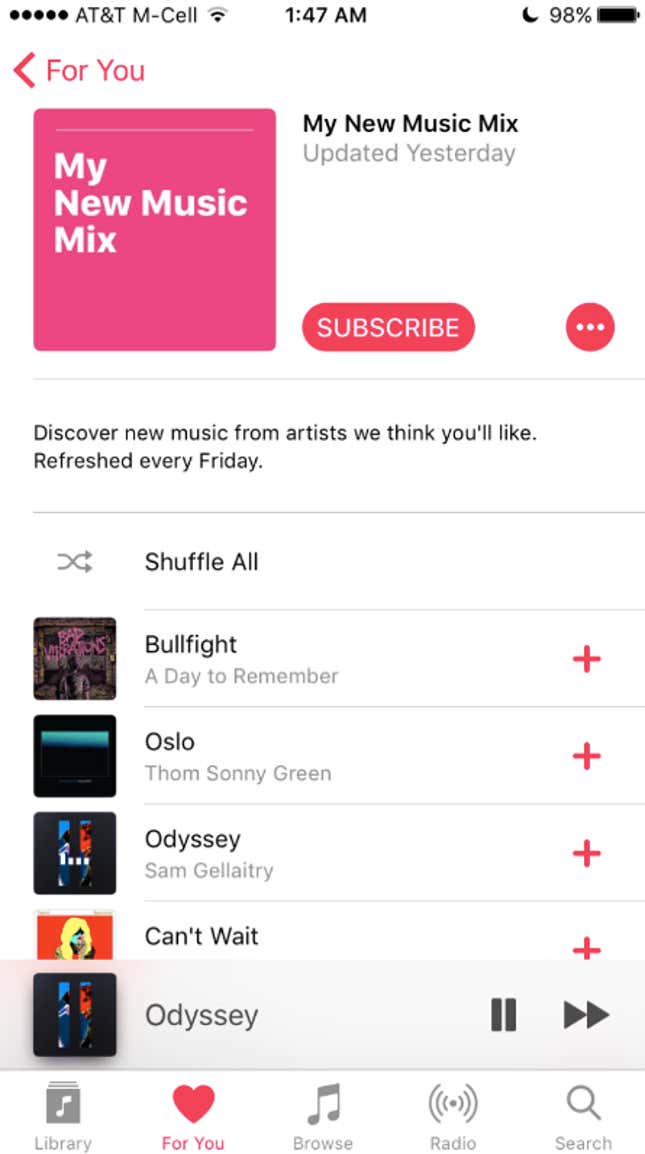Open the more options ellipsis button
Image resolution: width=645 pixels, height=1154 pixels.
[x=590, y=327]
